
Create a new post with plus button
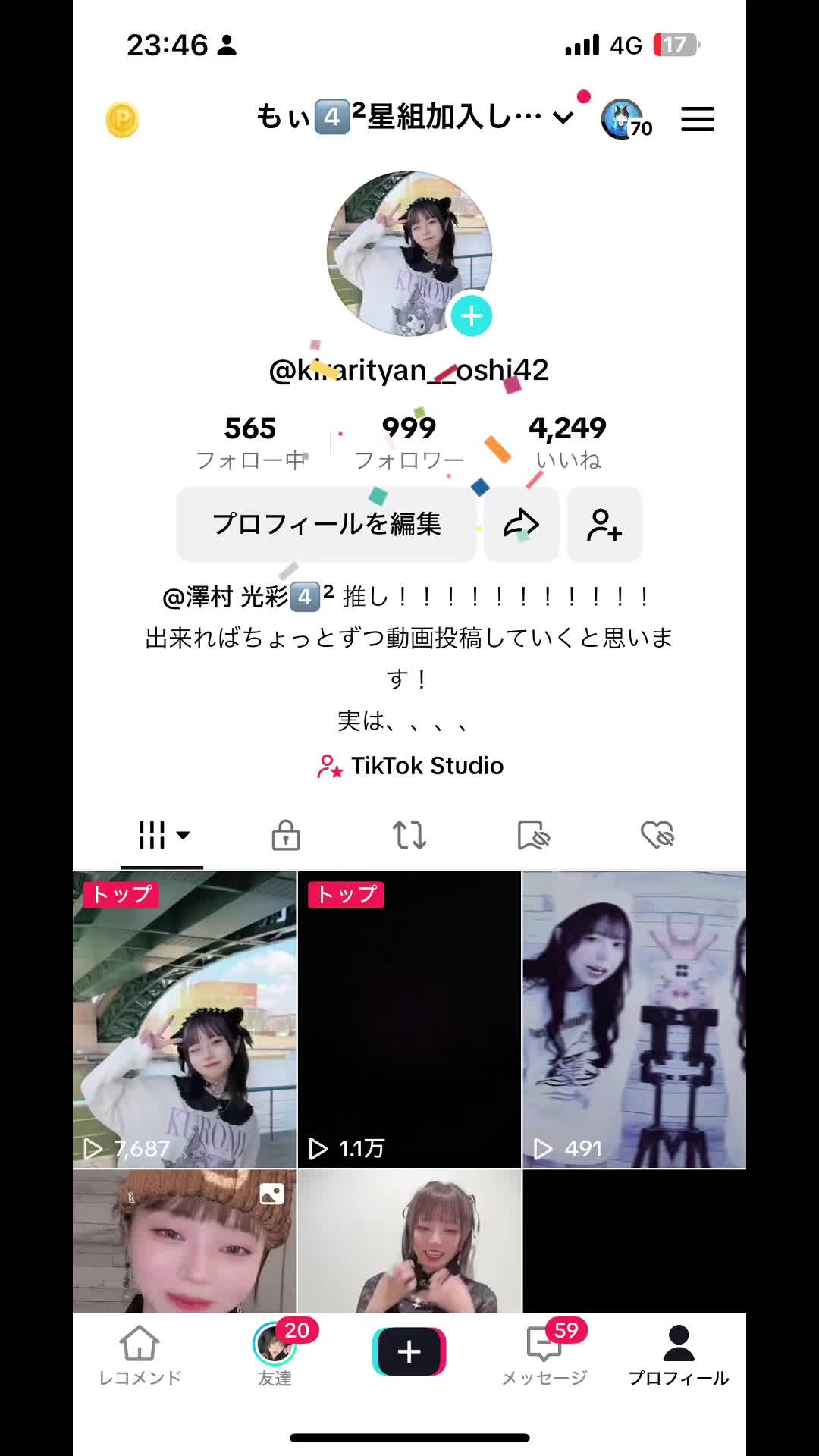click(409, 1351)
